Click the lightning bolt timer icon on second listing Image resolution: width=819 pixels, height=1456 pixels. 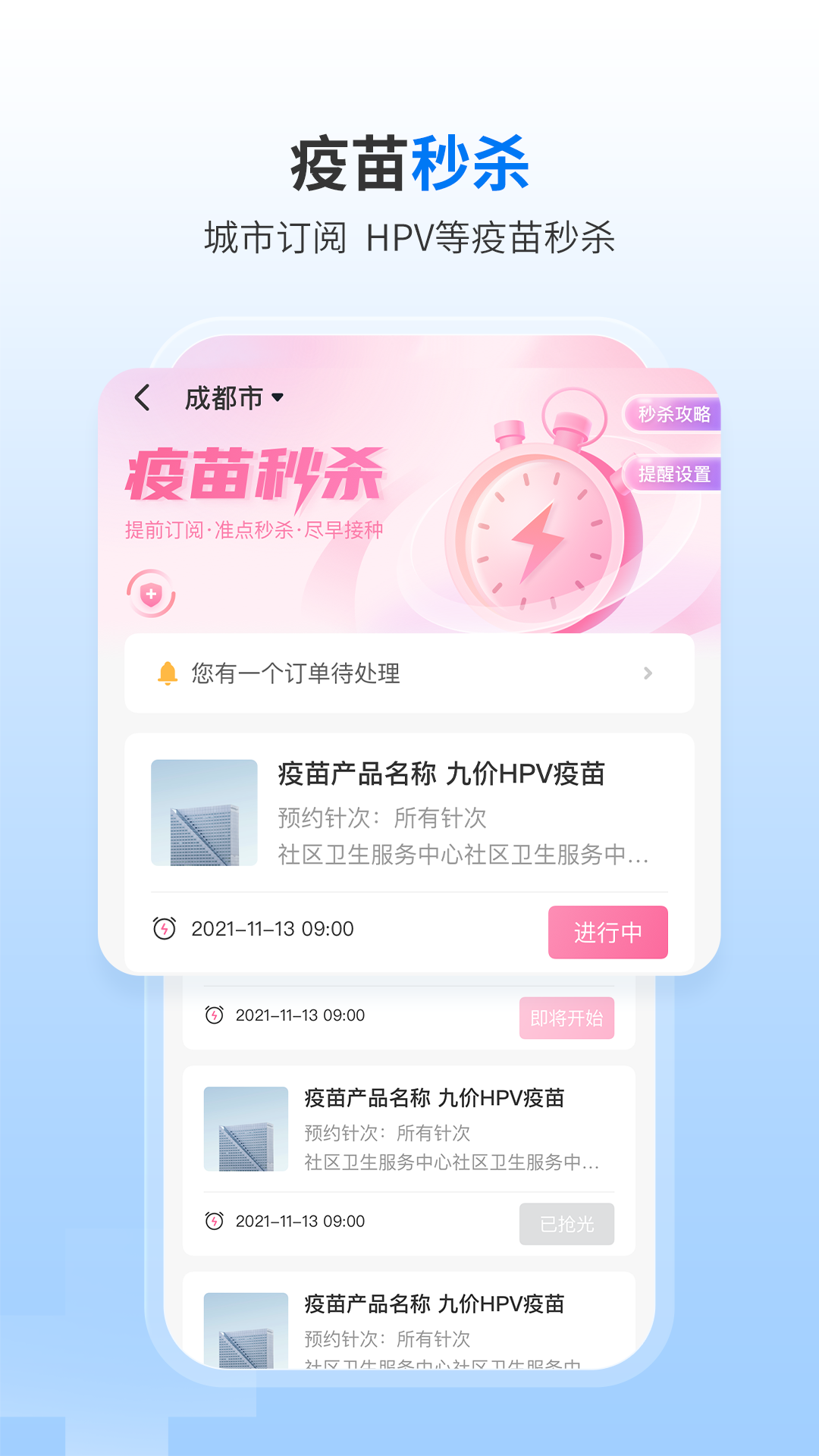coord(213,1015)
